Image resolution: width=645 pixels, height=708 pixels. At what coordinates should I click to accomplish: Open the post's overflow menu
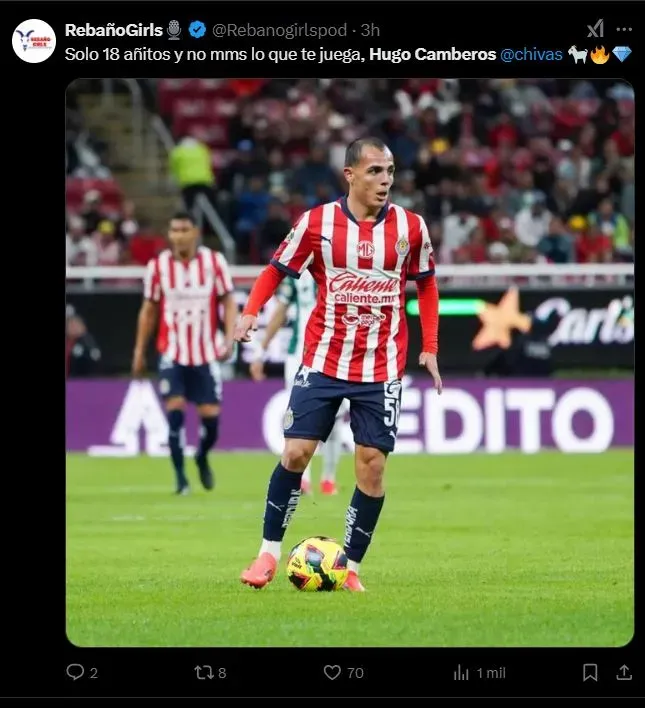624,29
